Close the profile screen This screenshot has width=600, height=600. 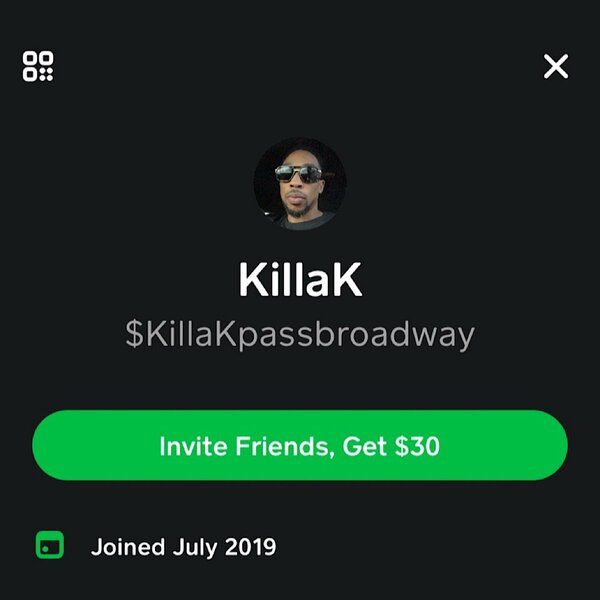556,66
